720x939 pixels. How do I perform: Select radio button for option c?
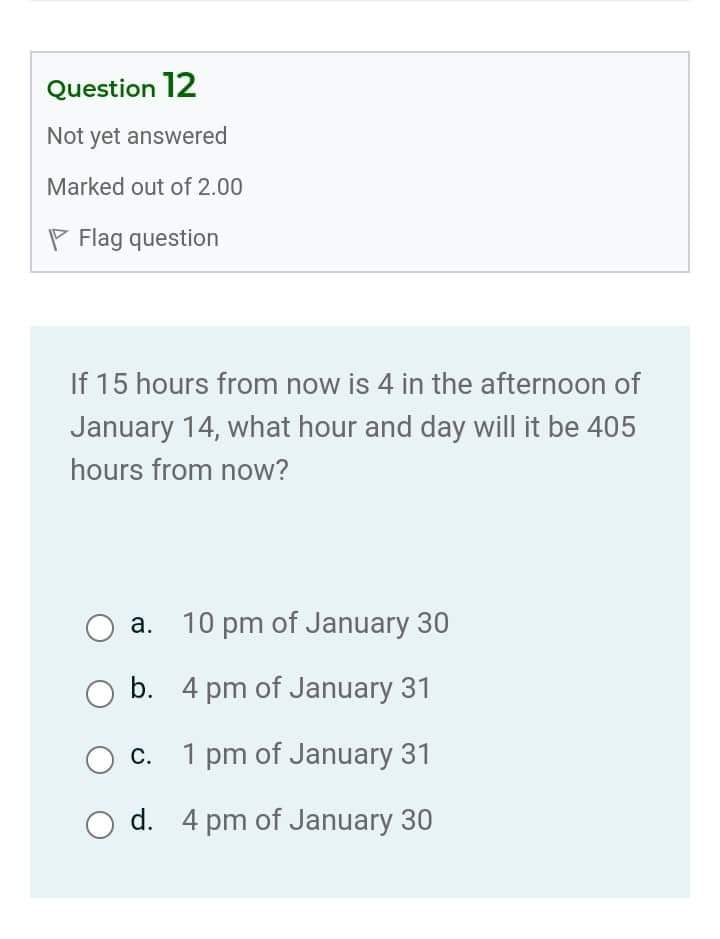100,760
